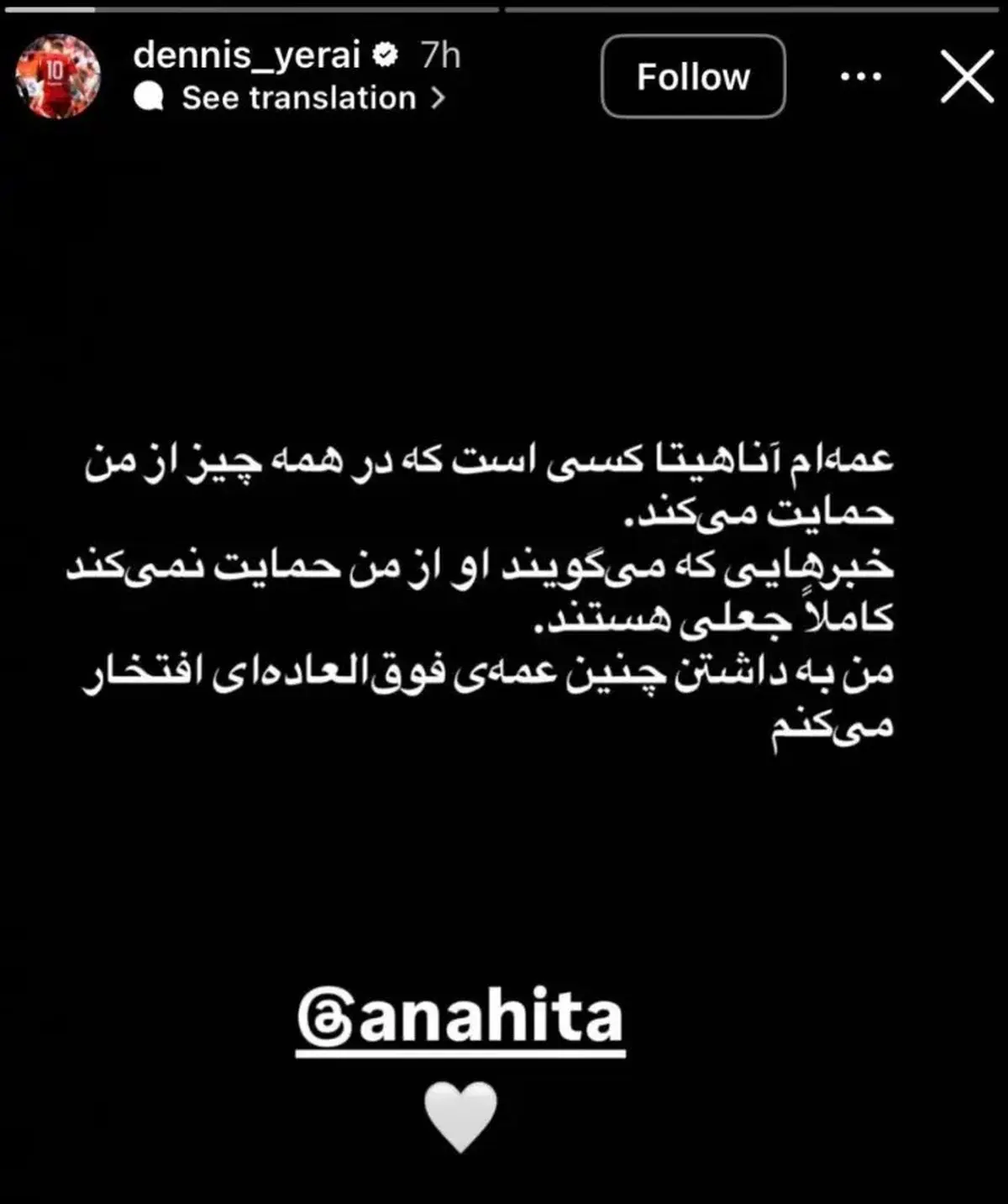Open the dennis_yerai username

click(246, 55)
